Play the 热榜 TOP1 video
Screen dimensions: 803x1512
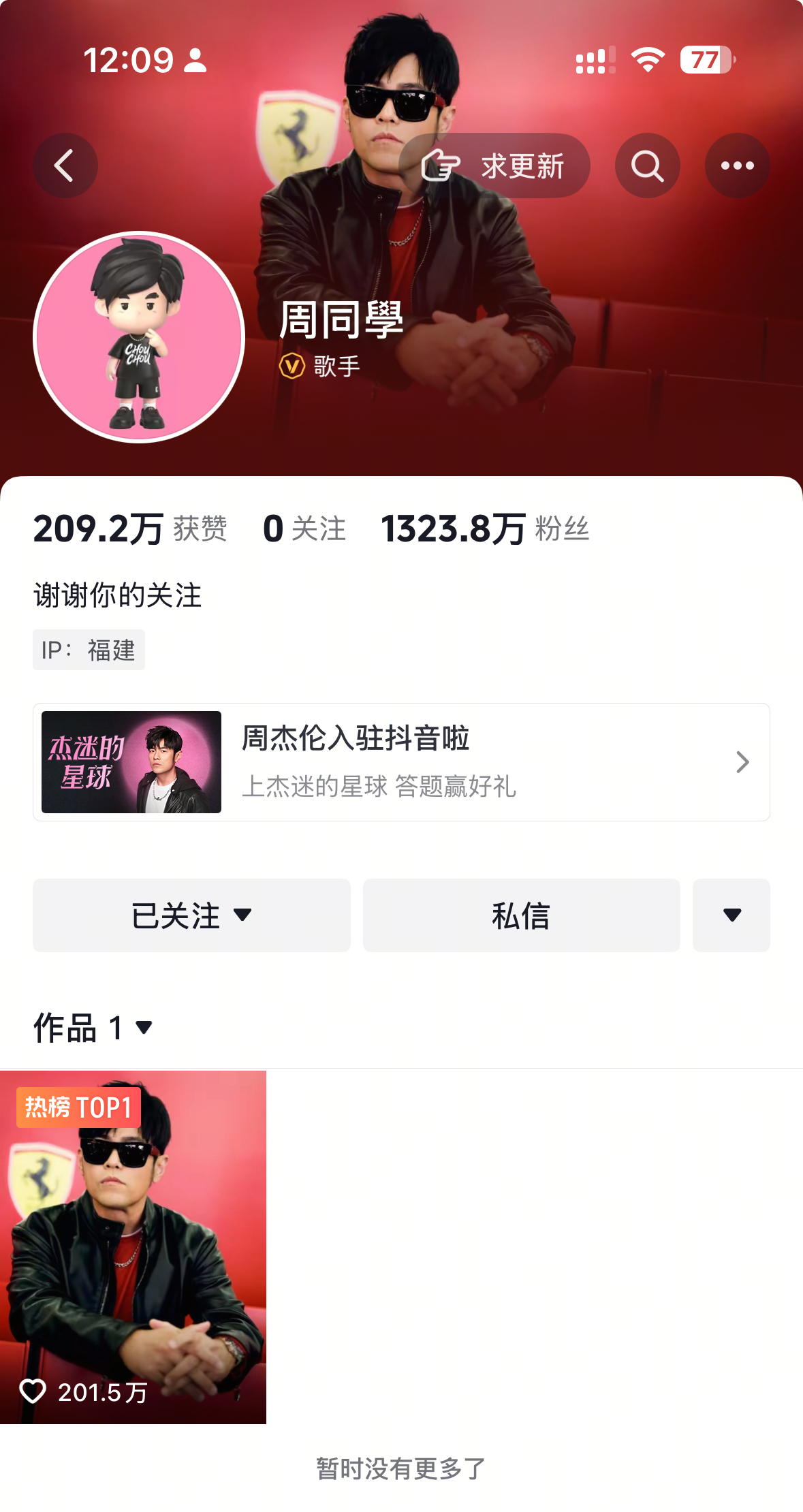click(133, 1246)
